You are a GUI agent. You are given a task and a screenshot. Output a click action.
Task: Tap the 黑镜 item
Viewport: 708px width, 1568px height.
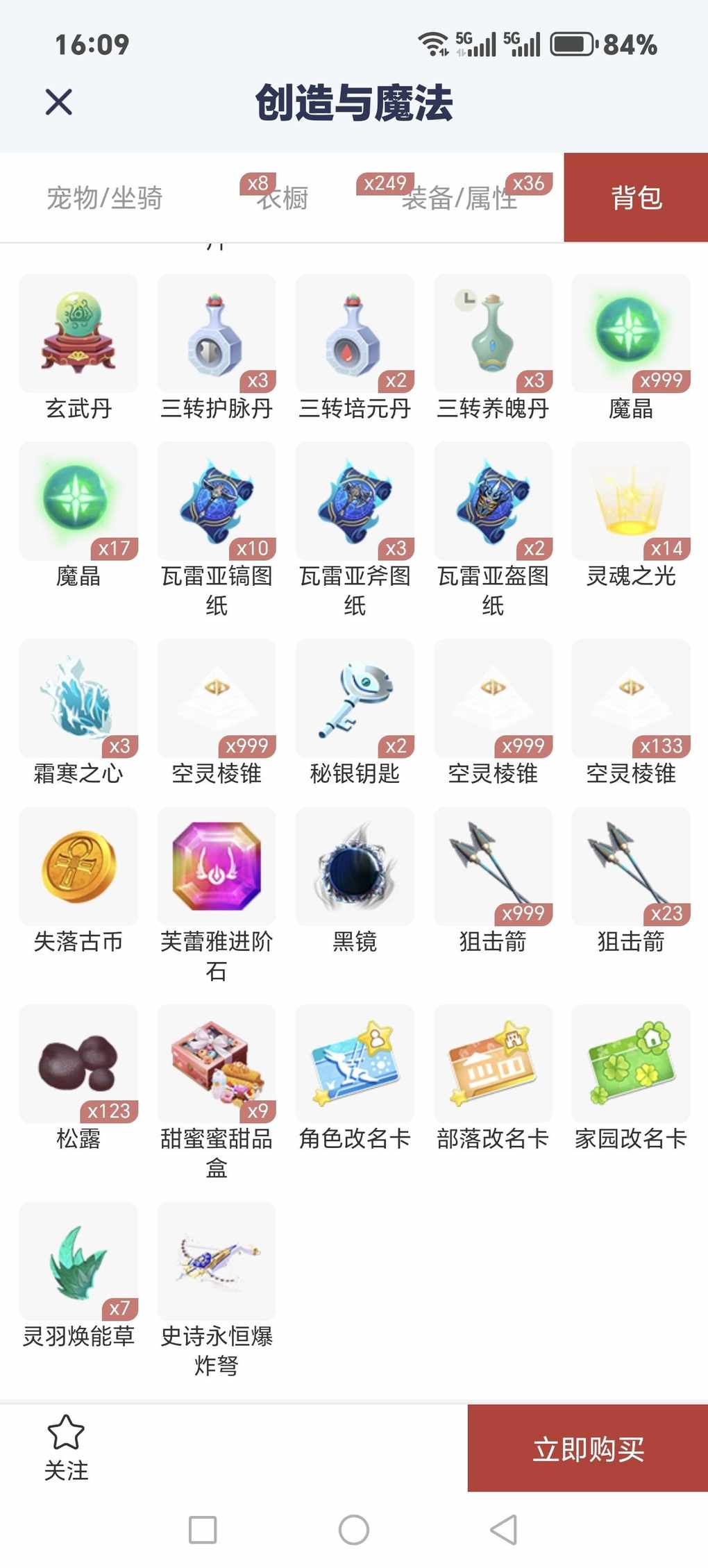(355, 867)
